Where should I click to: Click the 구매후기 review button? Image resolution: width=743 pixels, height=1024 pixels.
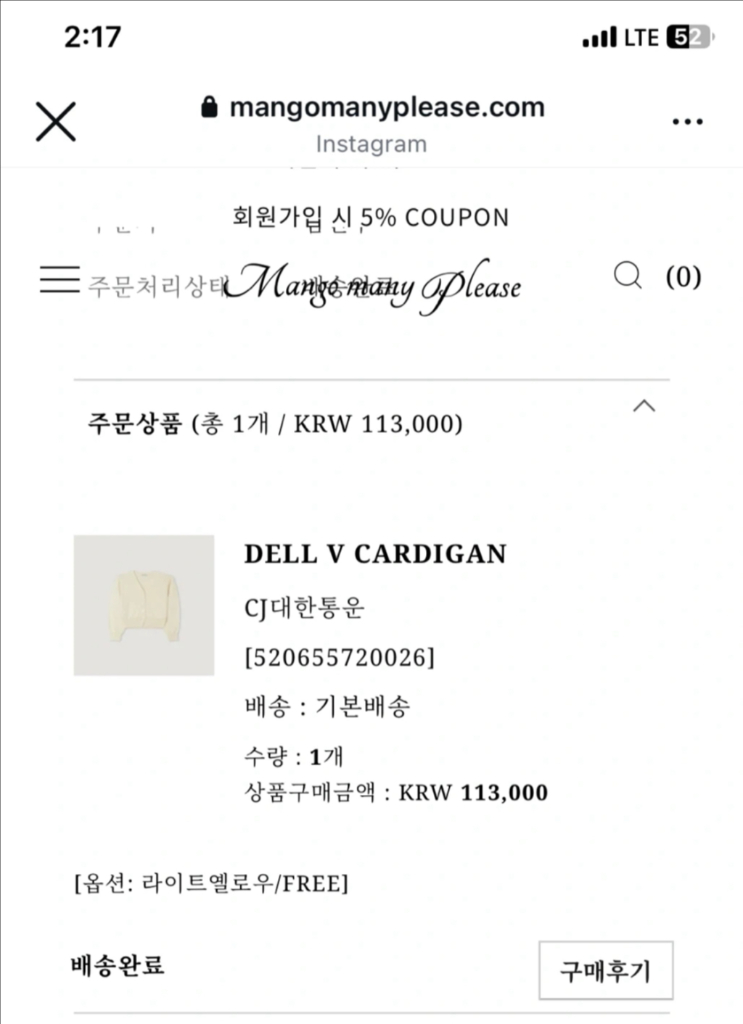pyautogui.click(x=607, y=968)
